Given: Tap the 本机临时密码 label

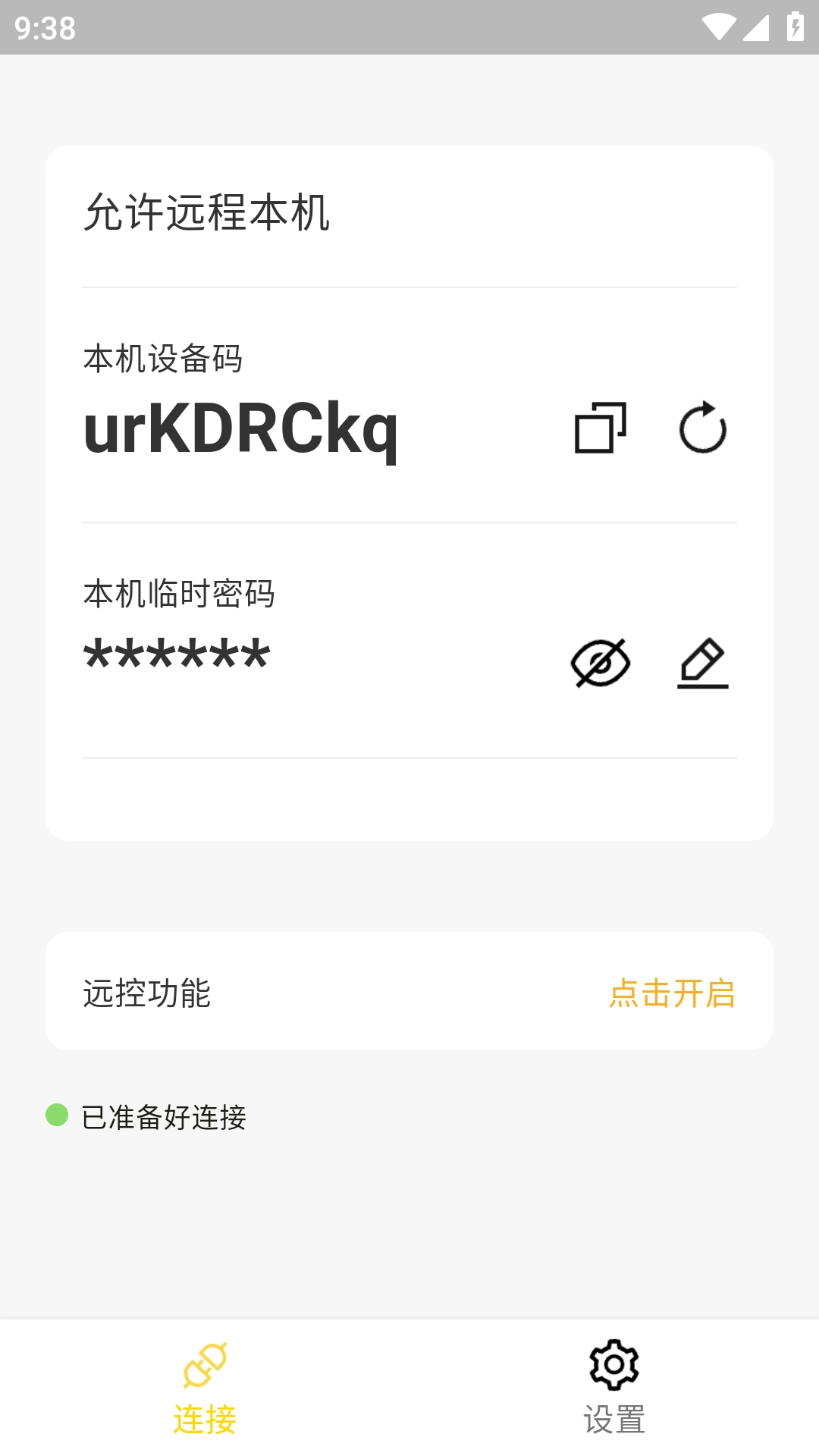Looking at the screenshot, I should point(180,595).
